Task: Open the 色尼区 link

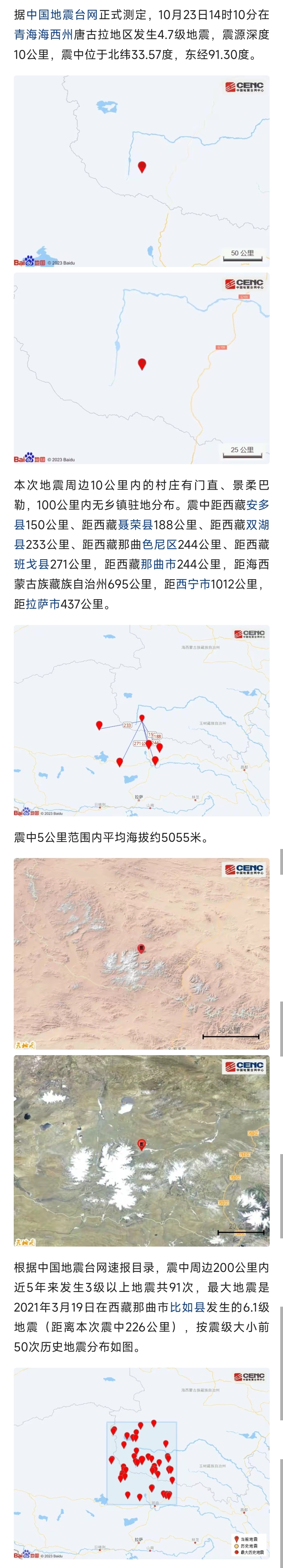Action: pos(160,544)
